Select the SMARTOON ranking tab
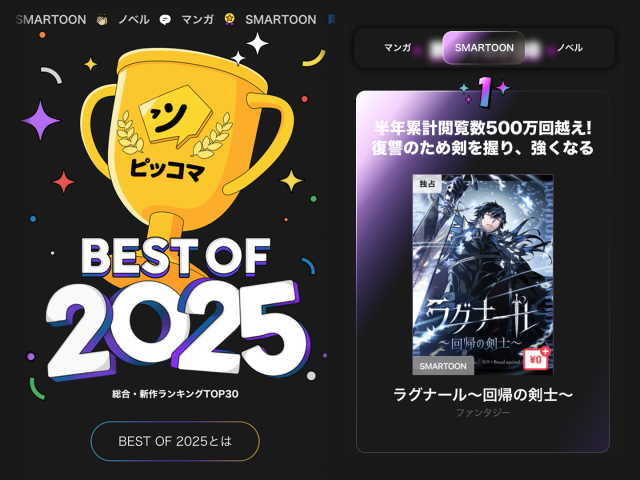Image resolution: width=640 pixels, height=480 pixels. click(484, 47)
